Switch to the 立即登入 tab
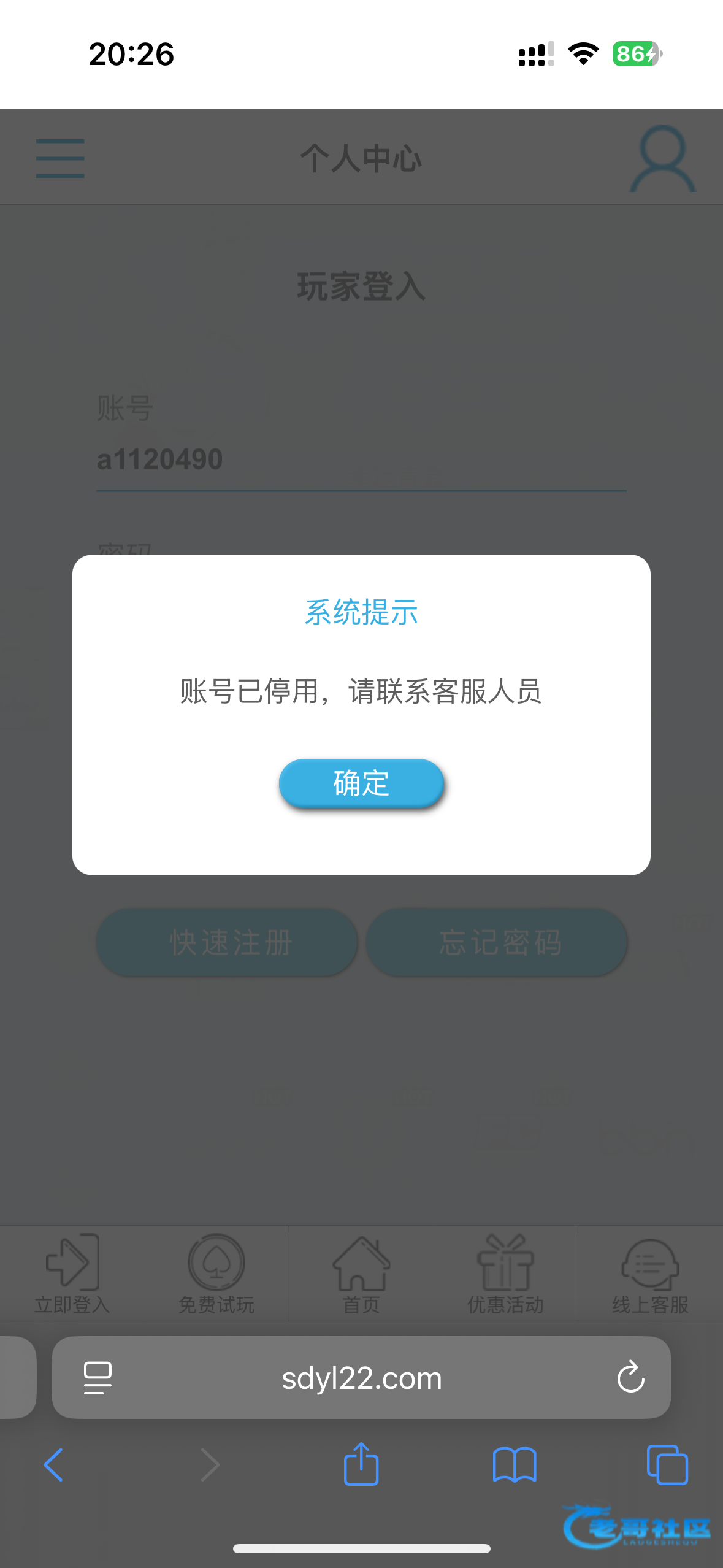The width and height of the screenshot is (723, 1568). [72, 1274]
